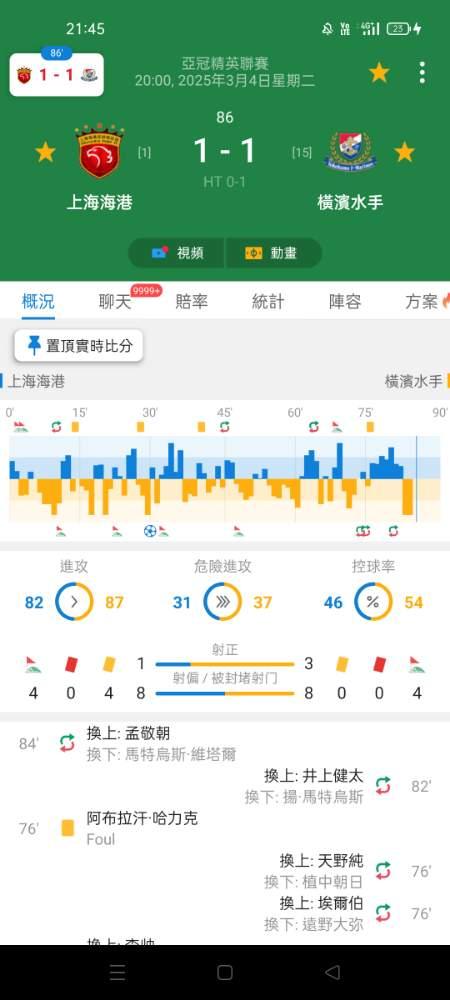Star the team 橫濱水手

pos(404,152)
